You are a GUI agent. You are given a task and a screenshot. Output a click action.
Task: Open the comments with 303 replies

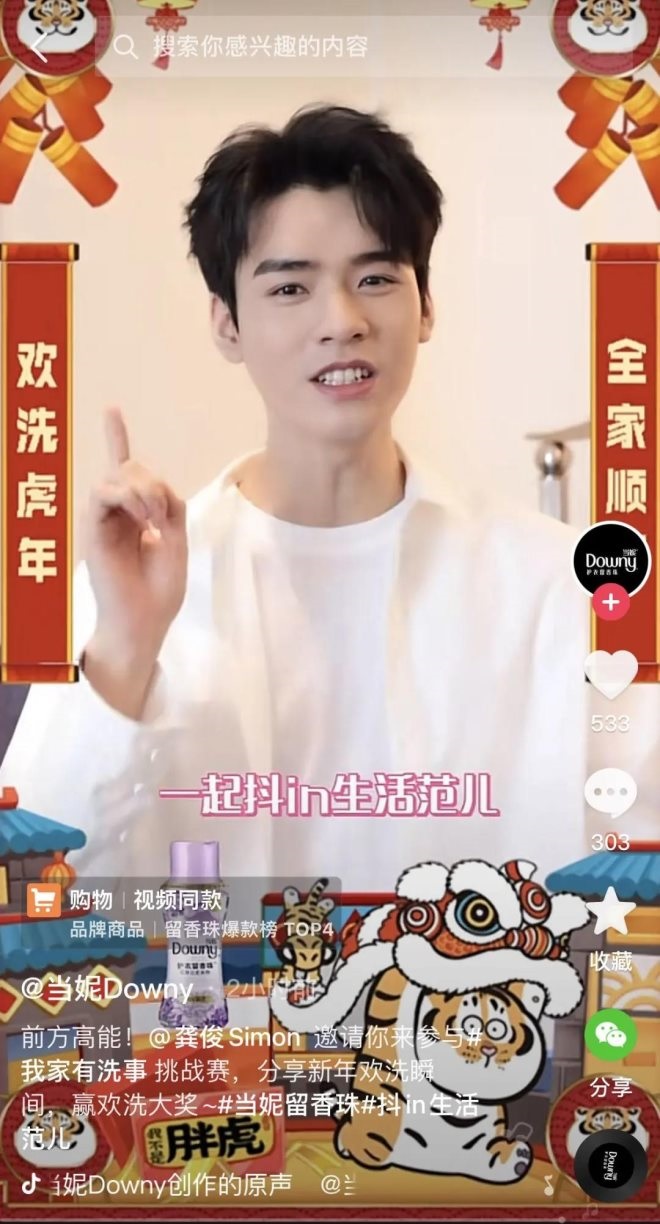pos(610,796)
